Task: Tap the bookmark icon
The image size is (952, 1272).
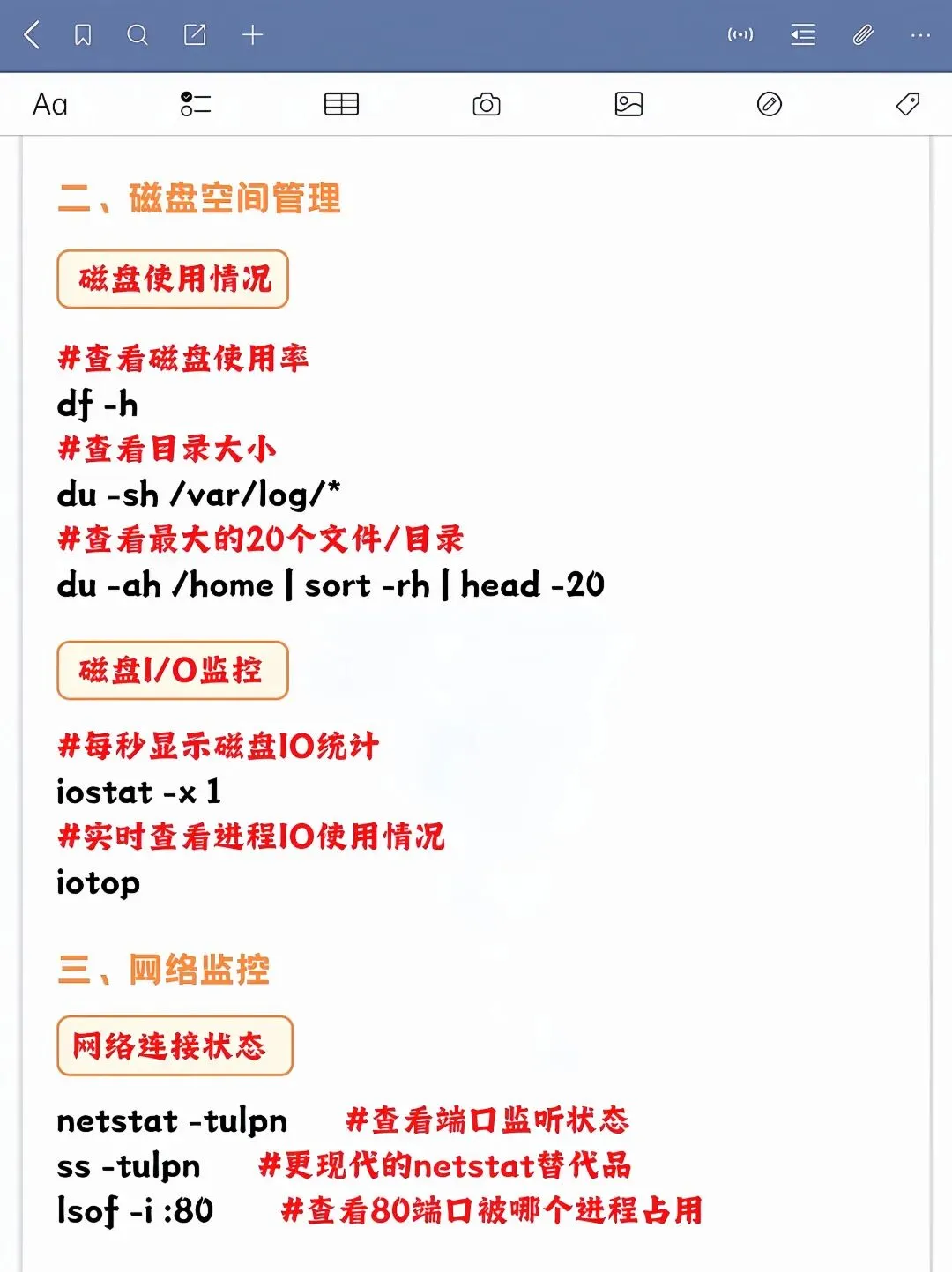Action: pyautogui.click(x=83, y=35)
